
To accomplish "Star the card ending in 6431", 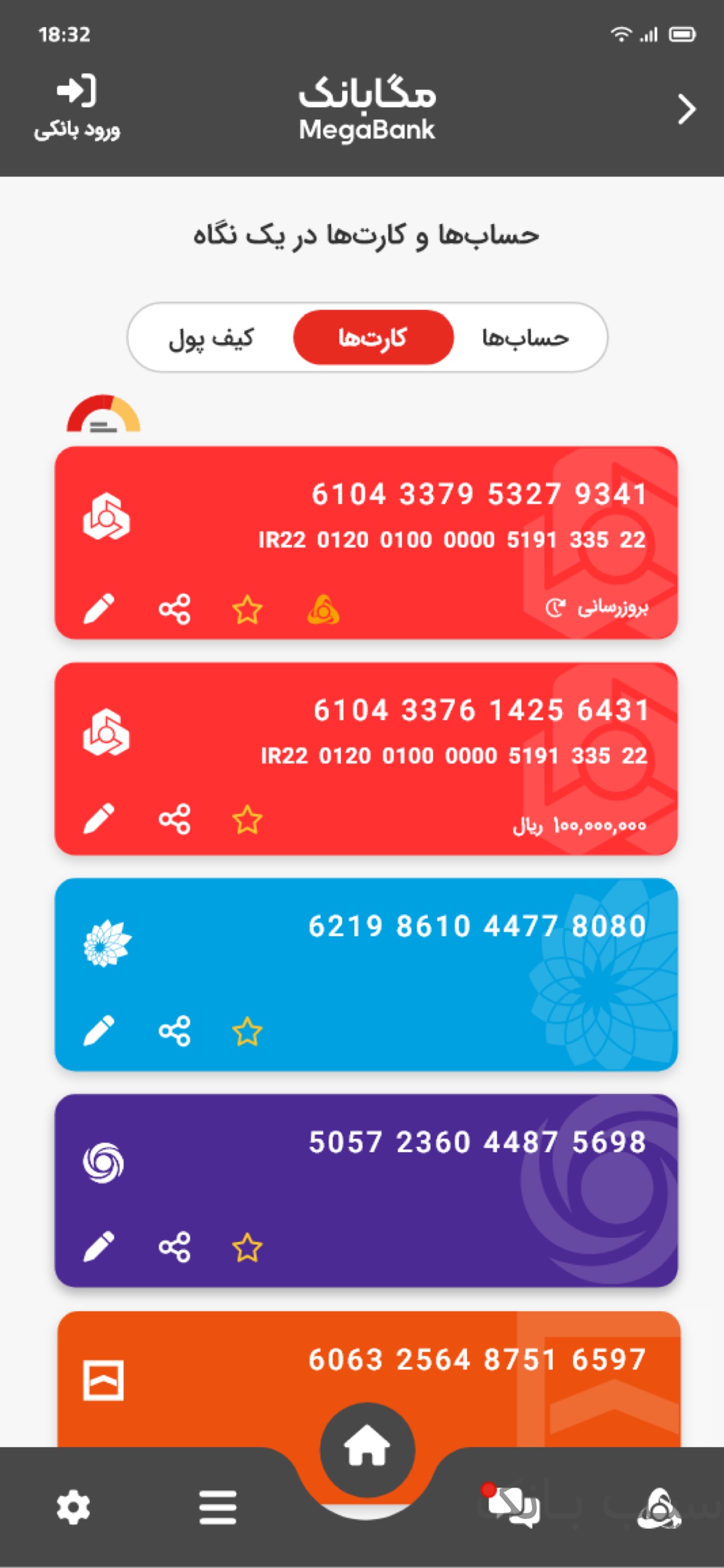I will point(247,820).
